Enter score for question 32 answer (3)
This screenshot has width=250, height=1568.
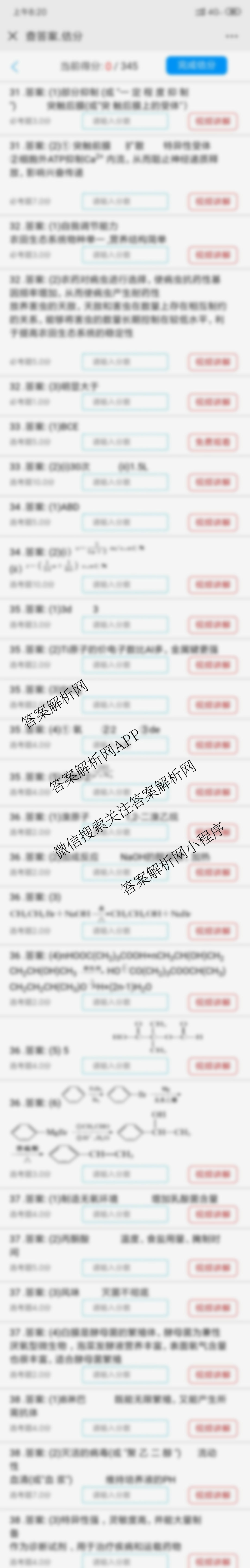125,402
